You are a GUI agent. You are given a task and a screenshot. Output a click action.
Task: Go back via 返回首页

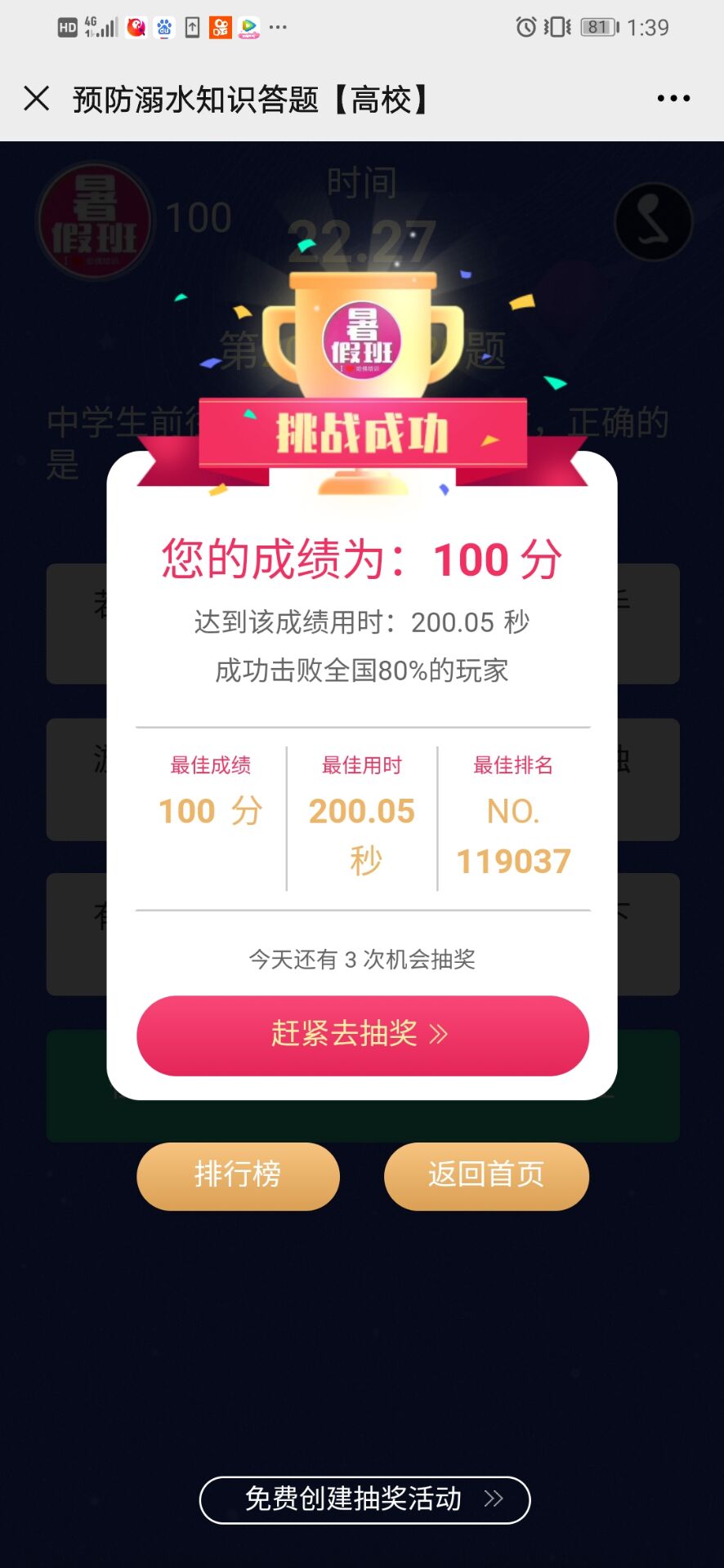pos(486,1175)
